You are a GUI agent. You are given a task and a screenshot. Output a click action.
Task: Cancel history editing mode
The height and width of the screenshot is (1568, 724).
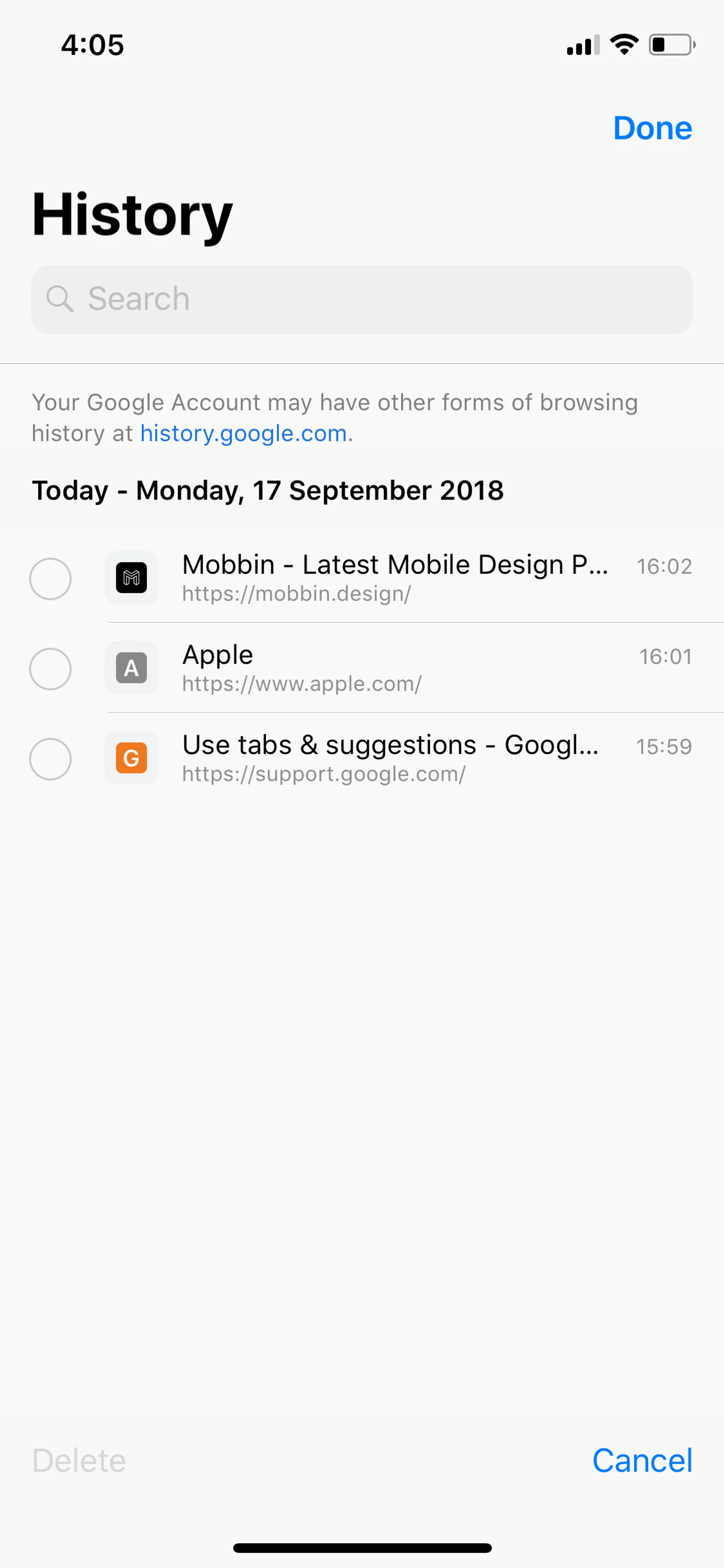pyautogui.click(x=642, y=1460)
